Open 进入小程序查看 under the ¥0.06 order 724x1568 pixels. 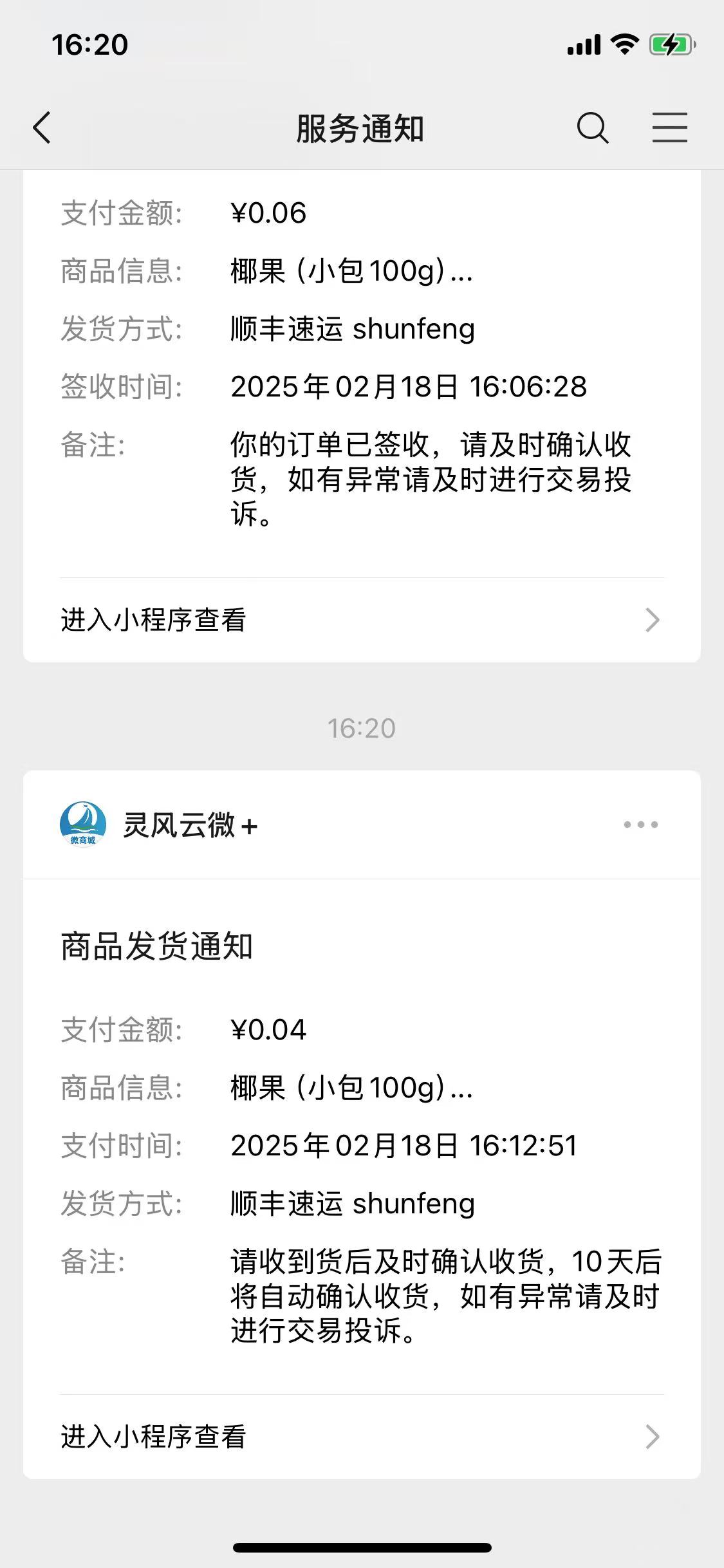click(361, 620)
